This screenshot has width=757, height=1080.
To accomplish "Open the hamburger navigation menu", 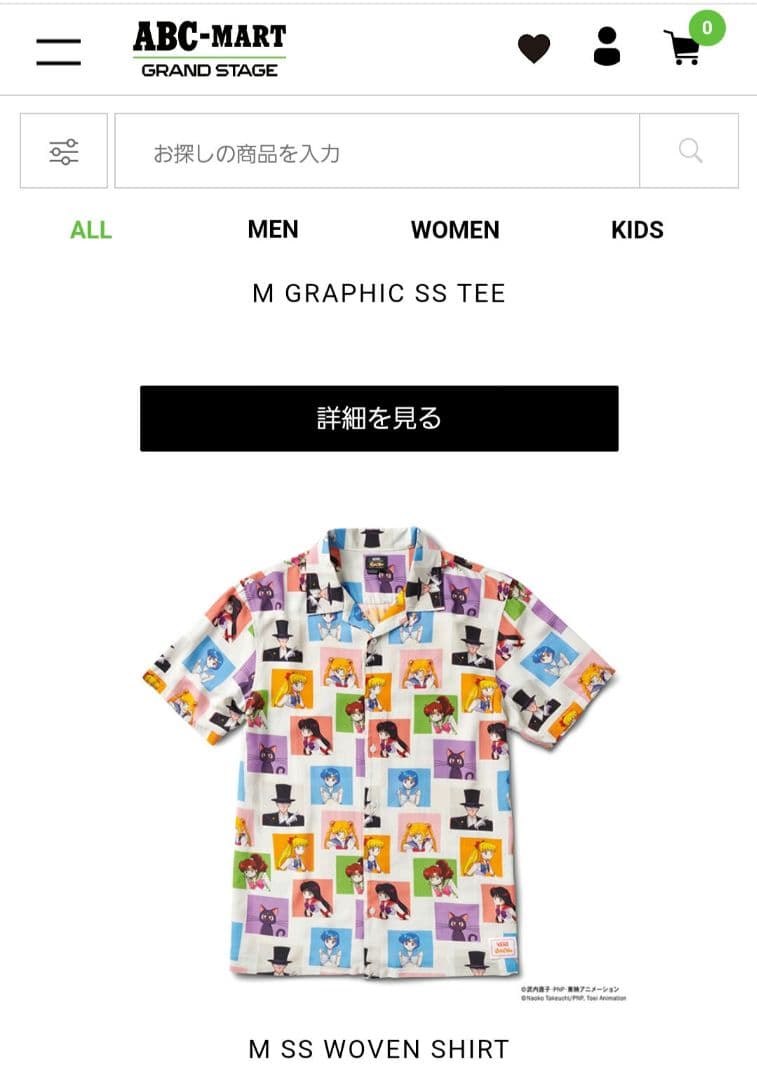I will pos(58,50).
